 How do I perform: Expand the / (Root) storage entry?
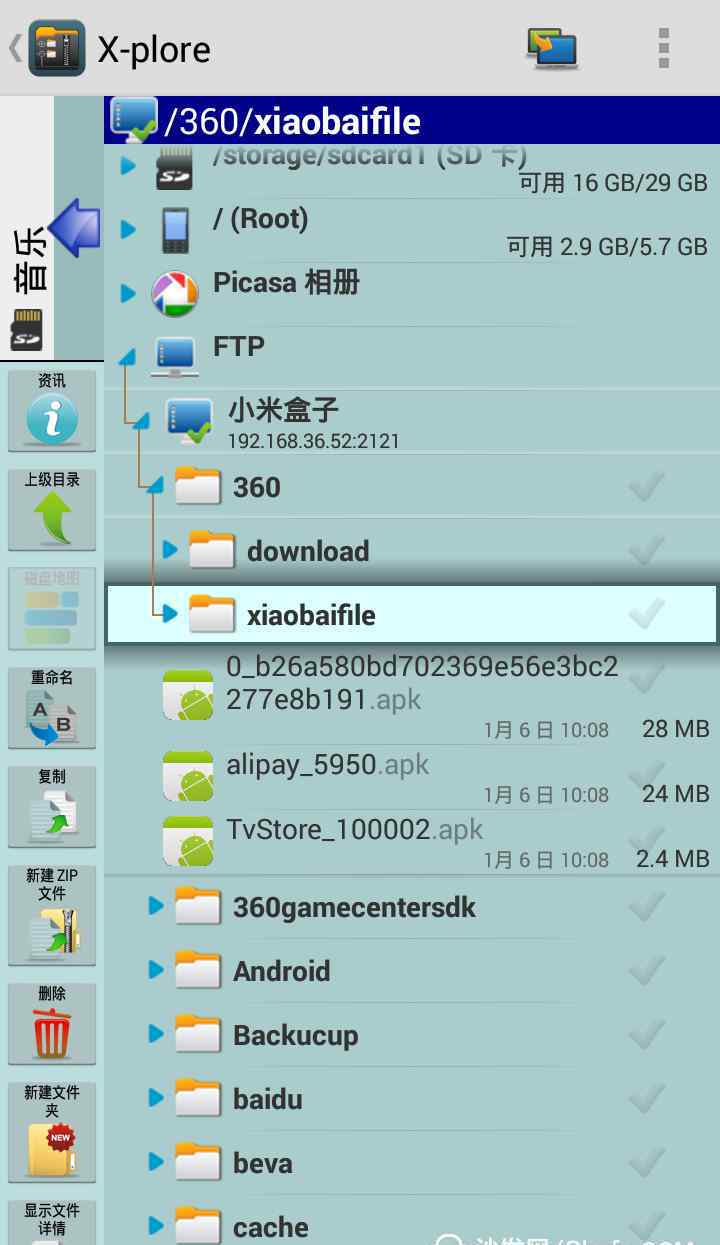click(x=128, y=229)
